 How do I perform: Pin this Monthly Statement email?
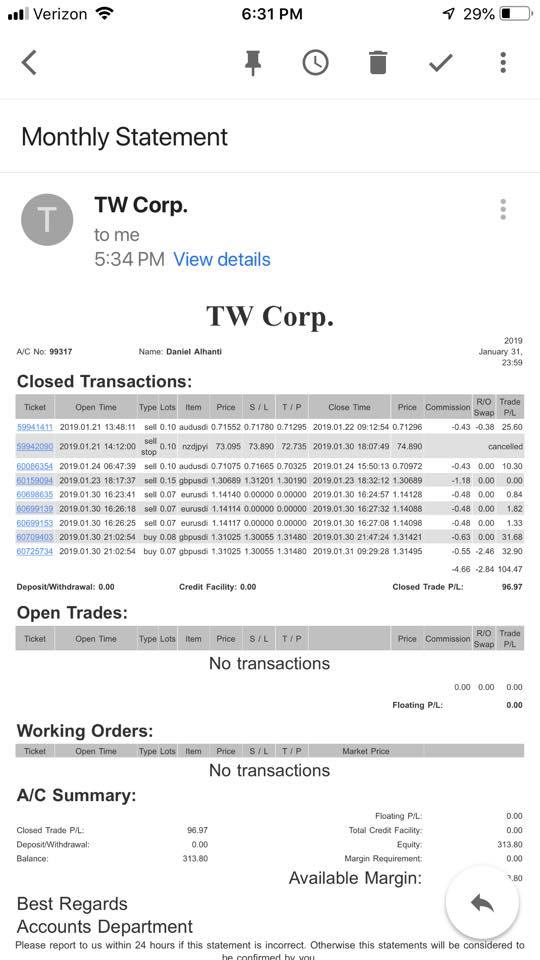(252, 62)
